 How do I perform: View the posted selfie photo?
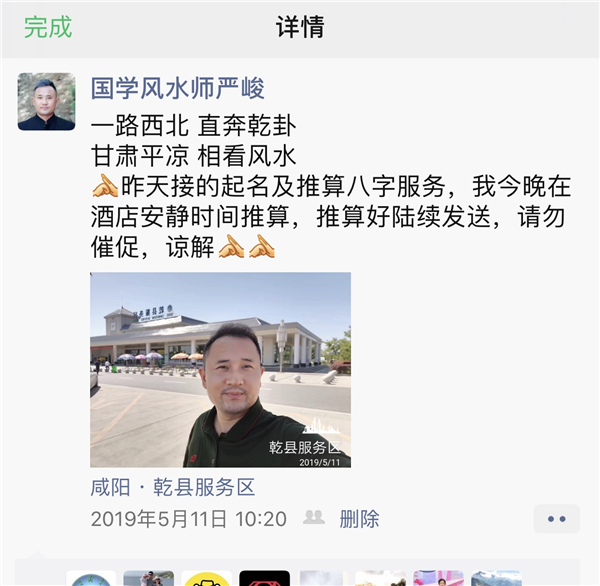pos(220,369)
